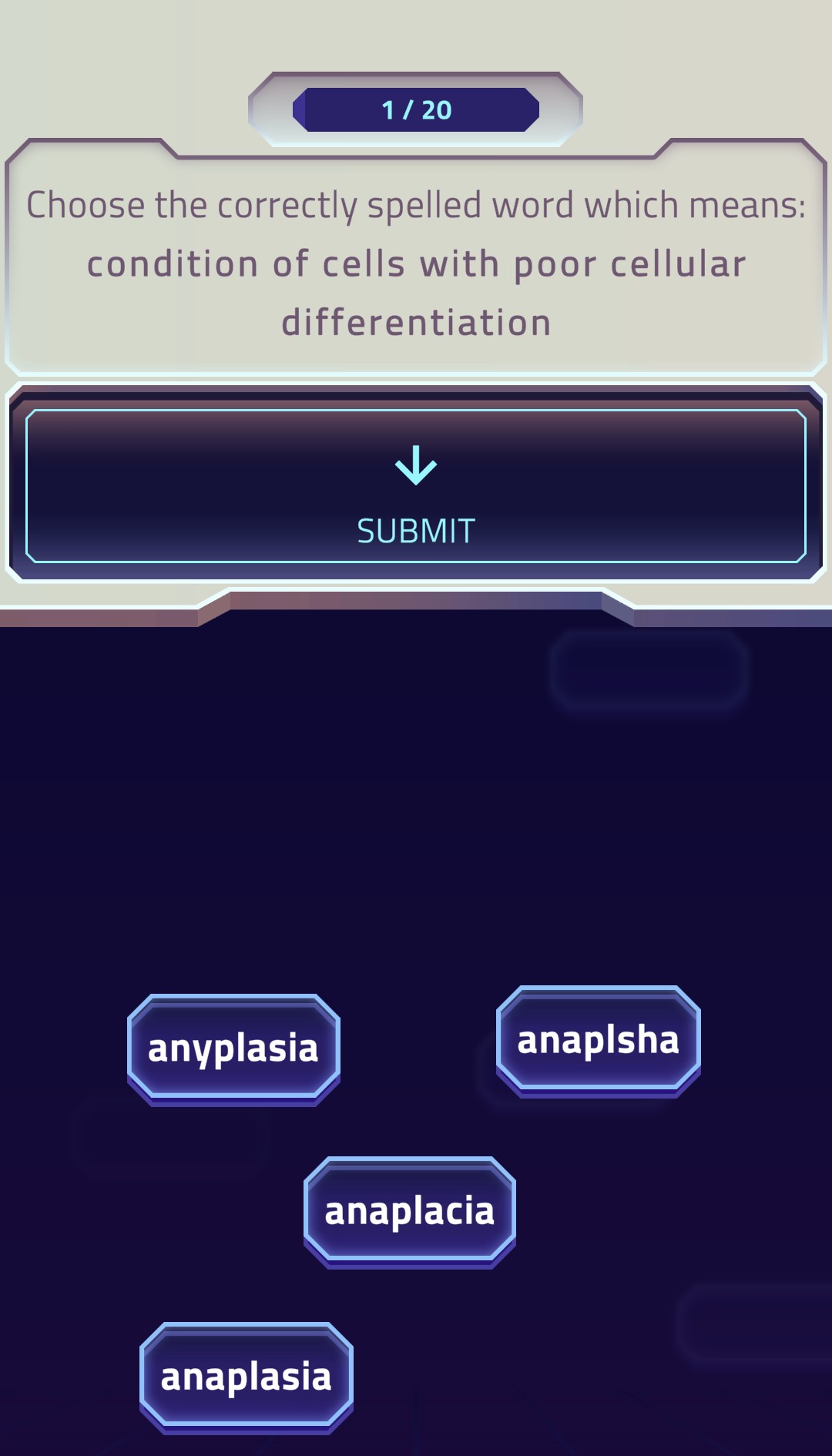Tap the 'anaplasia' answer chip
The image size is (832, 1456).
pos(247,1377)
